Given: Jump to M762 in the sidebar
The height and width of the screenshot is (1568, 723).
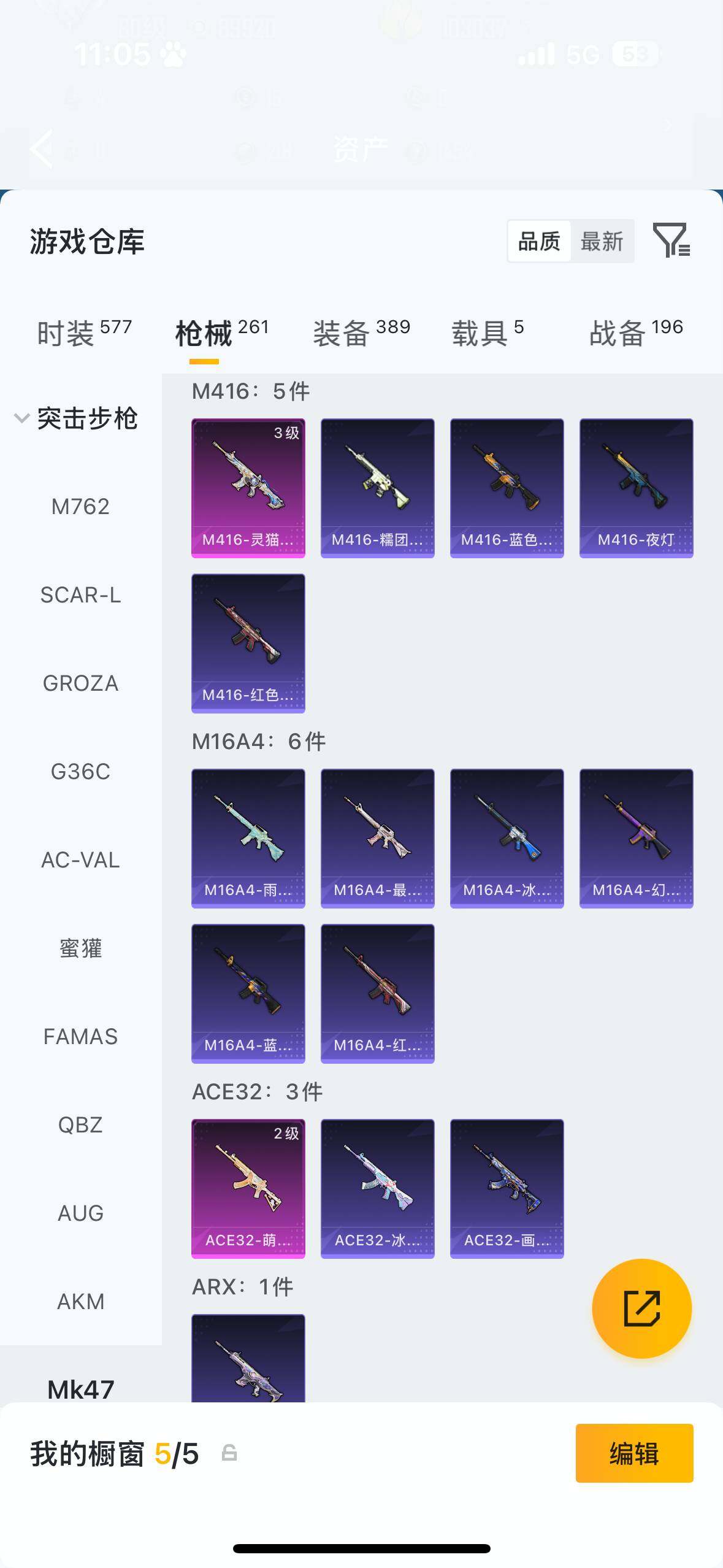Looking at the screenshot, I should [80, 507].
